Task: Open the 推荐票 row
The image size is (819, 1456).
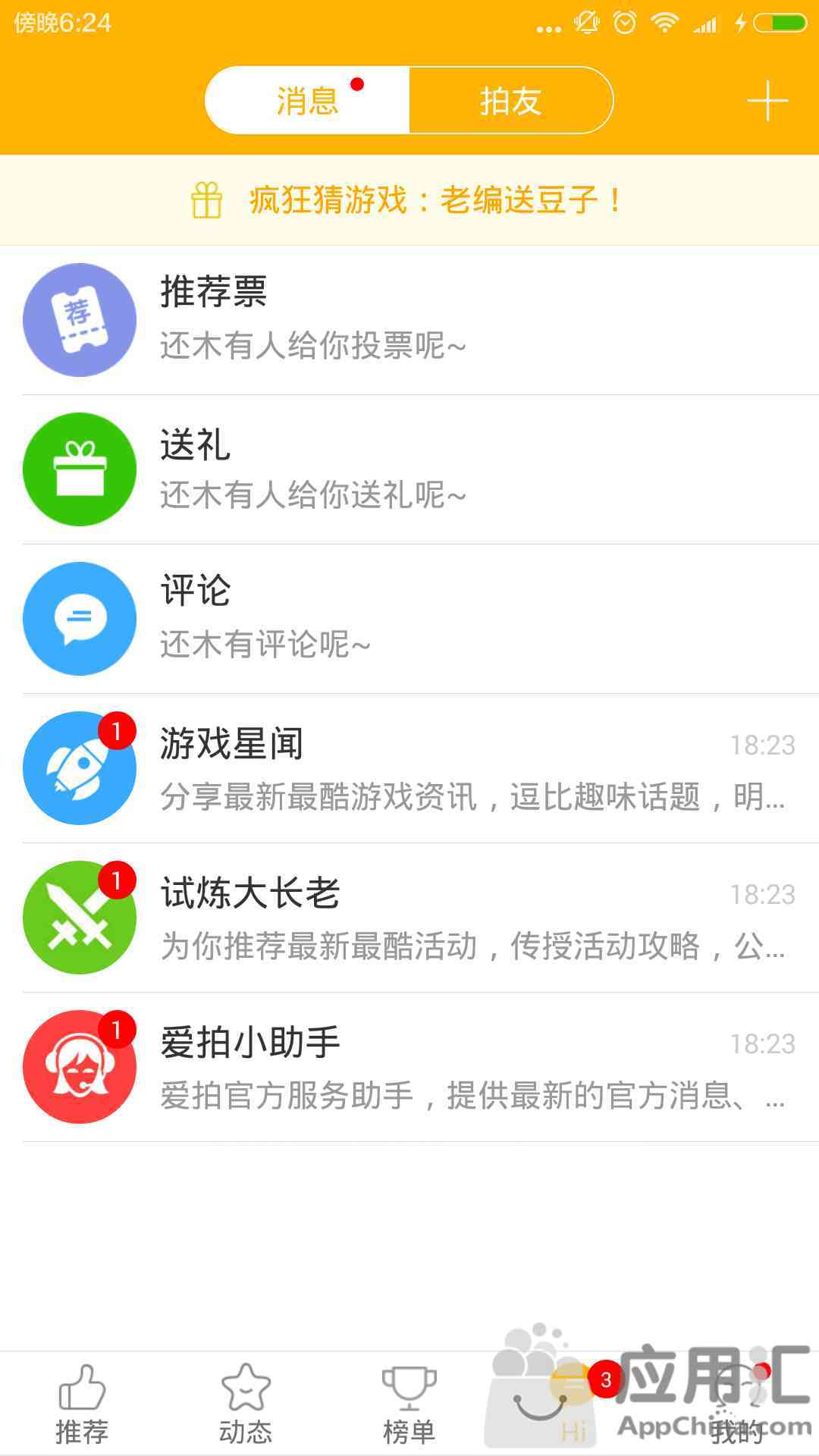Action: pos(409,320)
